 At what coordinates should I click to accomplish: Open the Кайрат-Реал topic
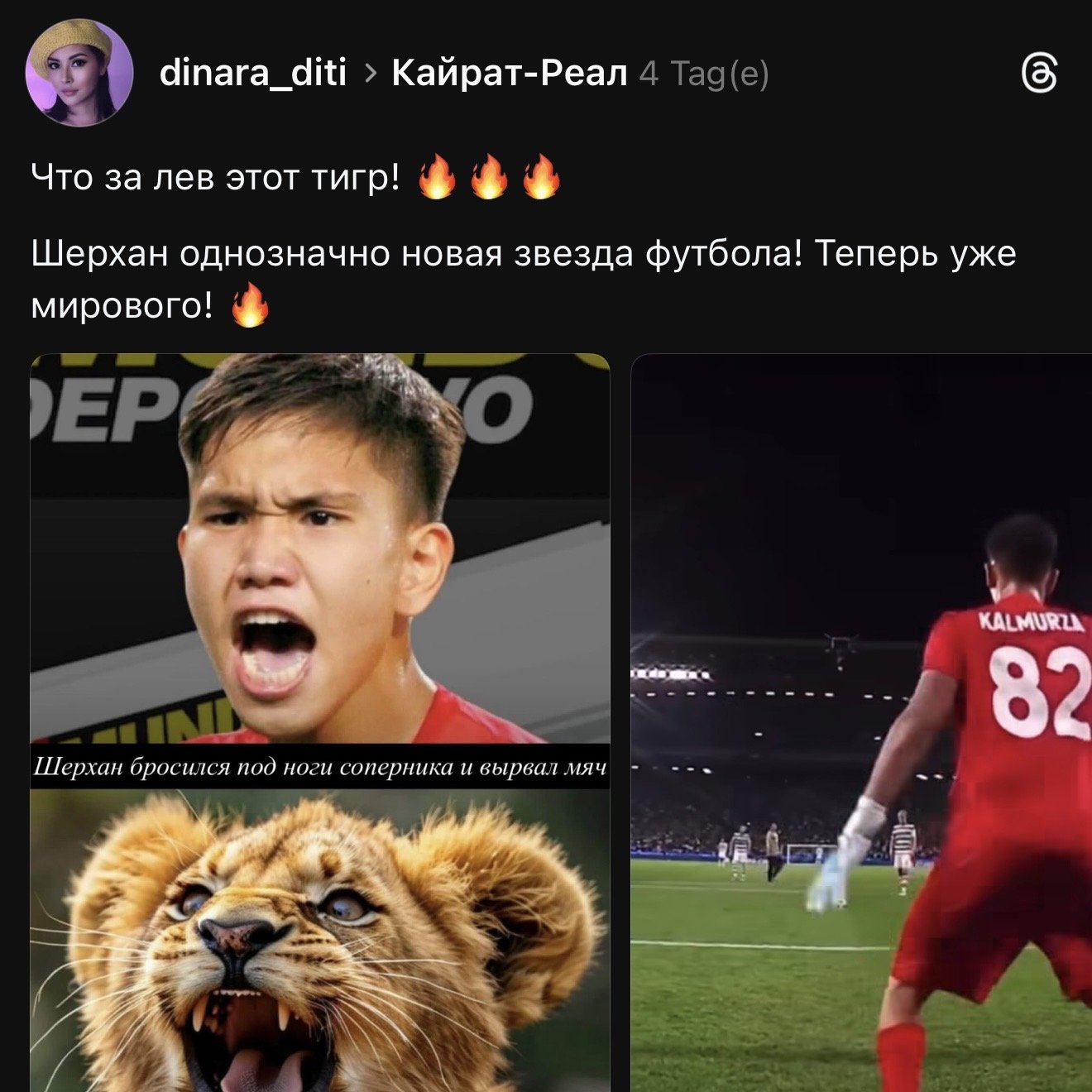coord(509,74)
